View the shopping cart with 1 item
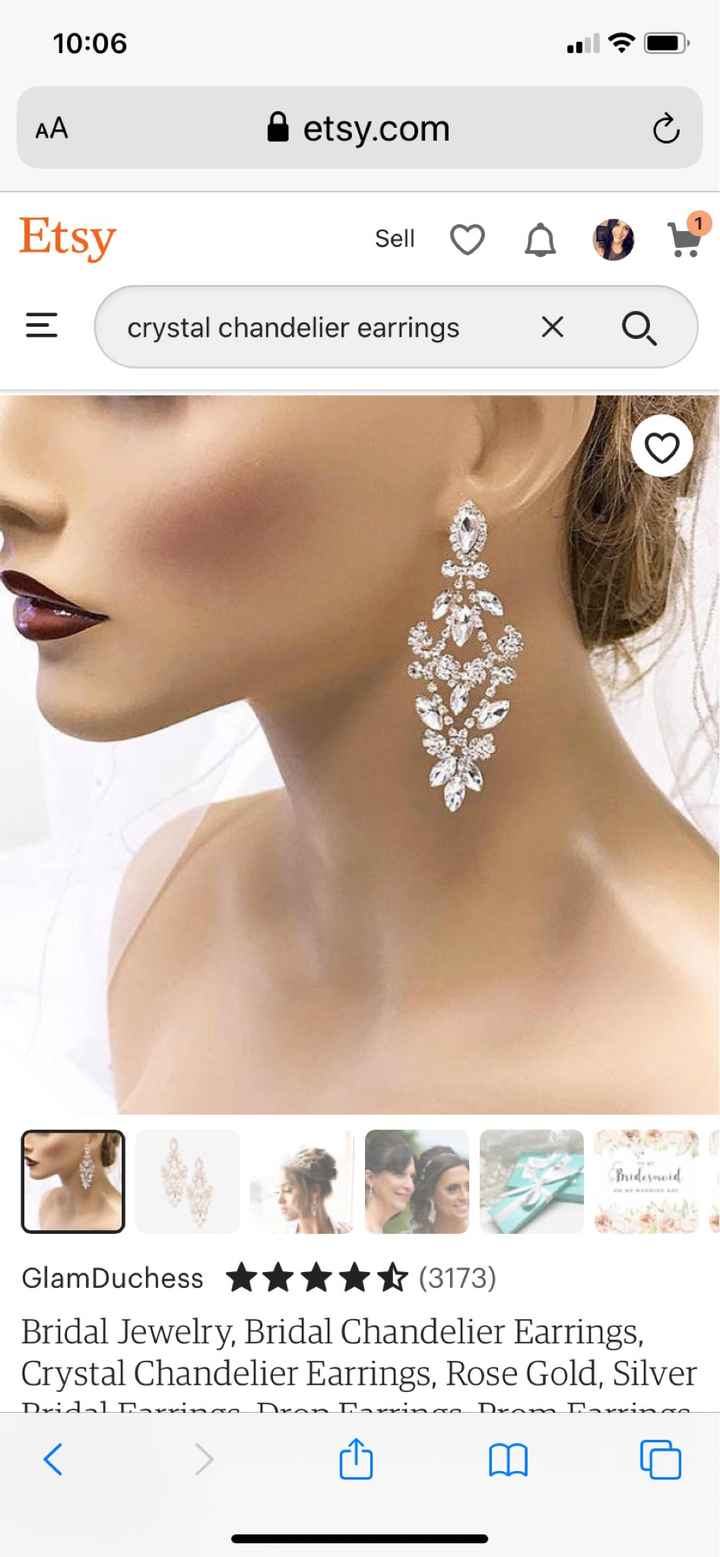Image resolution: width=720 pixels, height=1557 pixels. [x=683, y=243]
